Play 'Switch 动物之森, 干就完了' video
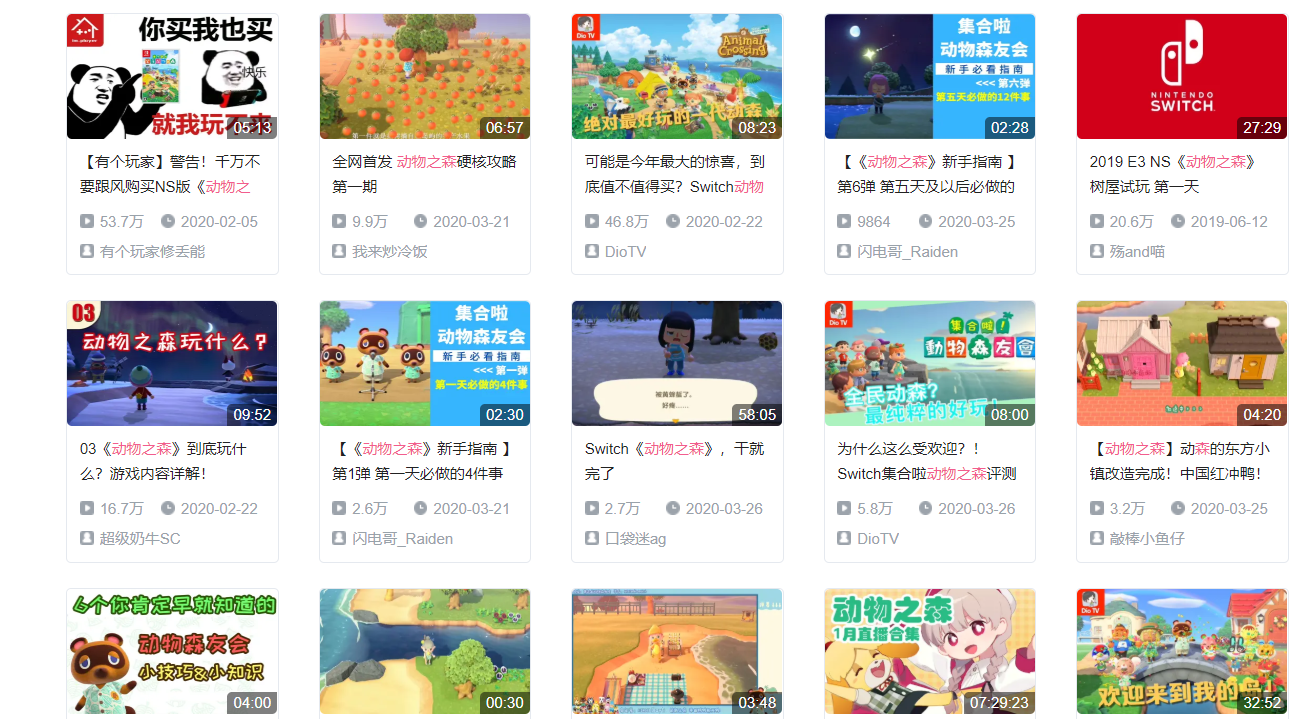1306x719 pixels. click(x=677, y=364)
